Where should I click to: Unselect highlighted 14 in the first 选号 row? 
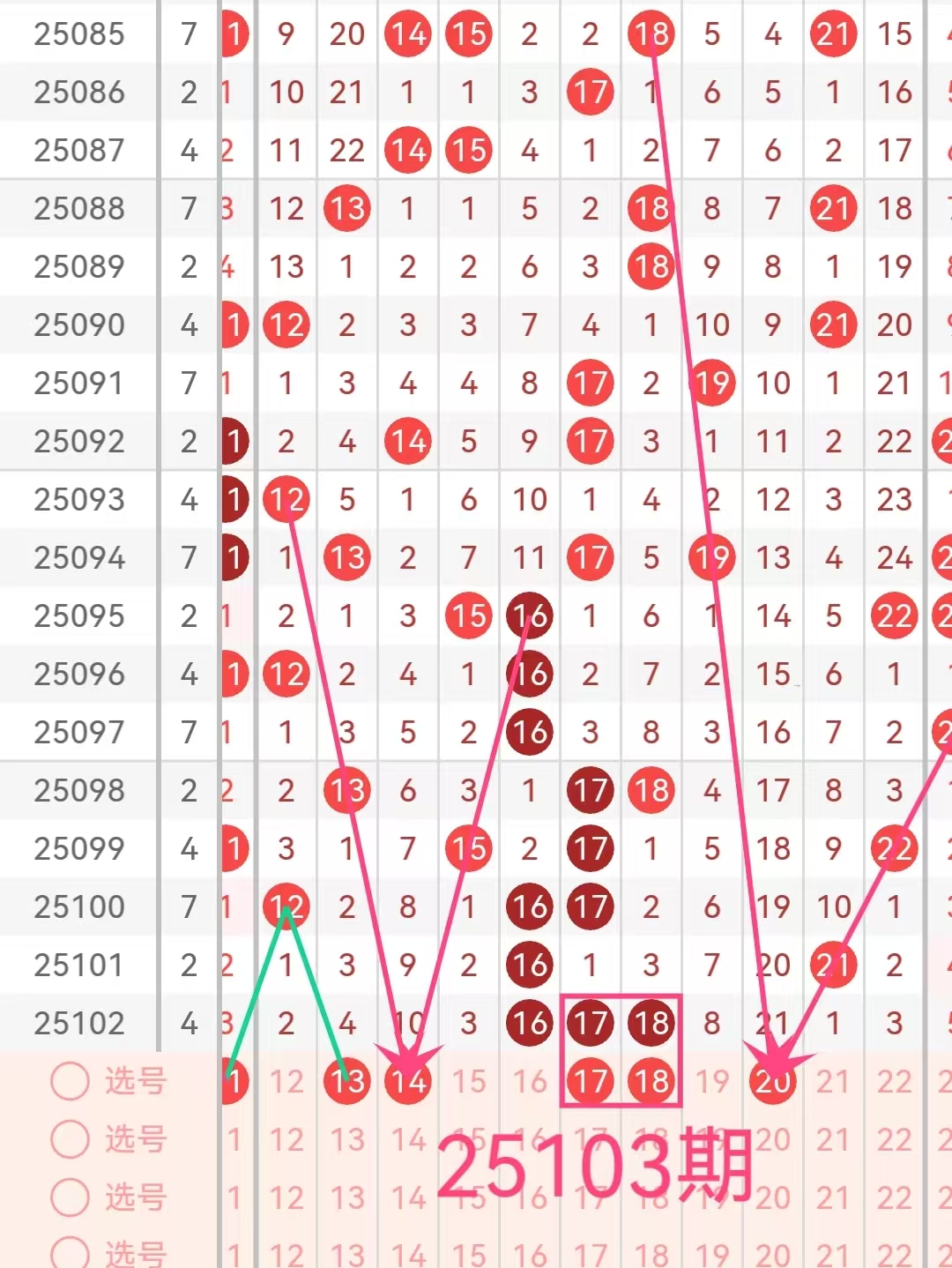(408, 1081)
